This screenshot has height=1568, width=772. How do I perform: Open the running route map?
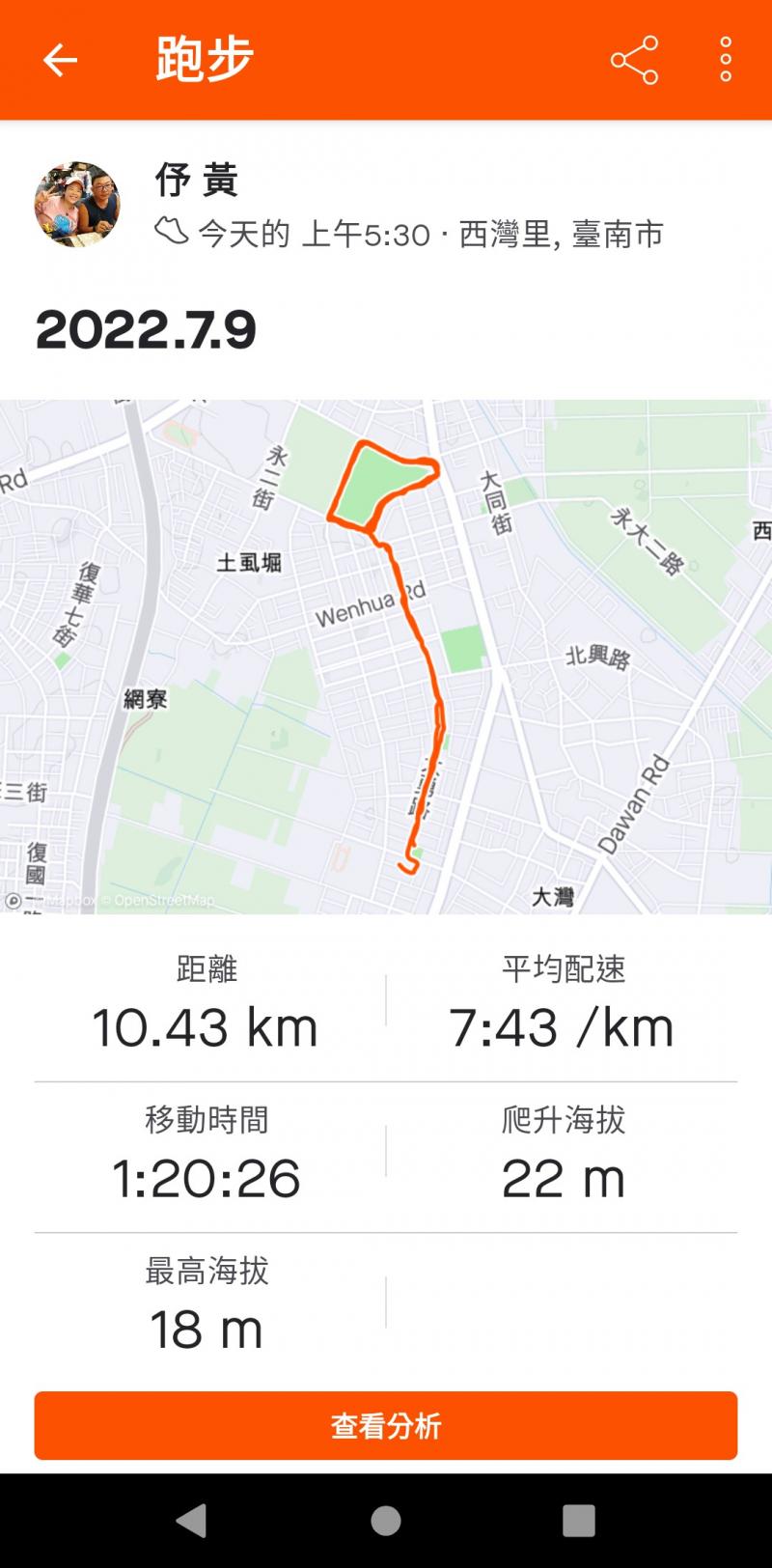(386, 657)
